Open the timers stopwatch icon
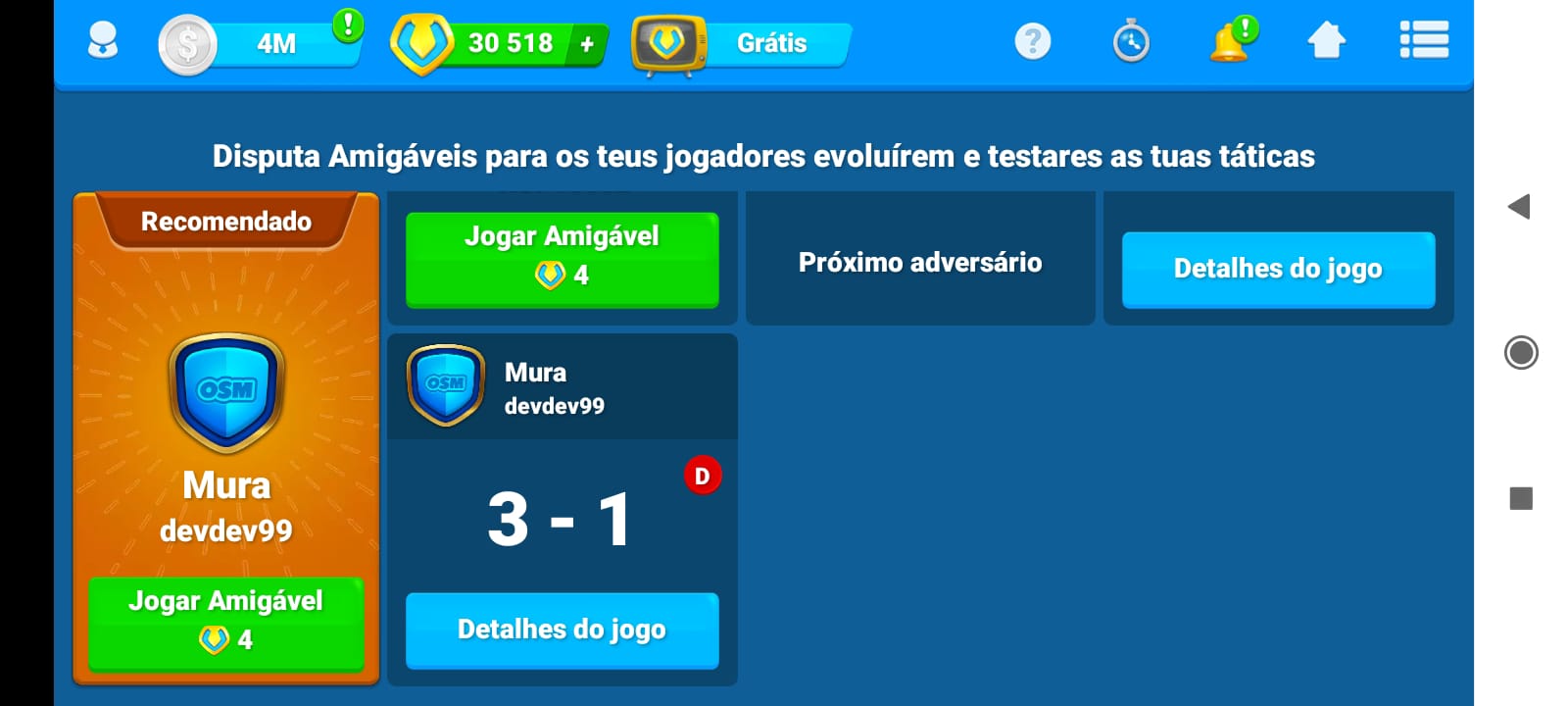This screenshot has height=706, width=1568. pos(1131,42)
